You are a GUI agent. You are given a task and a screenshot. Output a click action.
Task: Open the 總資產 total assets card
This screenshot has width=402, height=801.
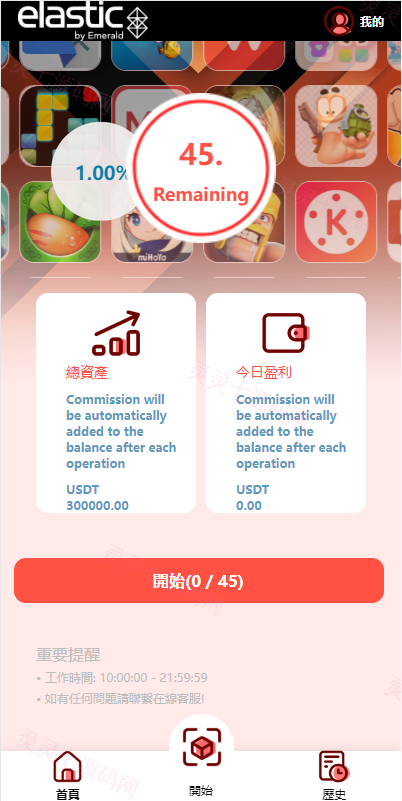pyautogui.click(x=116, y=403)
